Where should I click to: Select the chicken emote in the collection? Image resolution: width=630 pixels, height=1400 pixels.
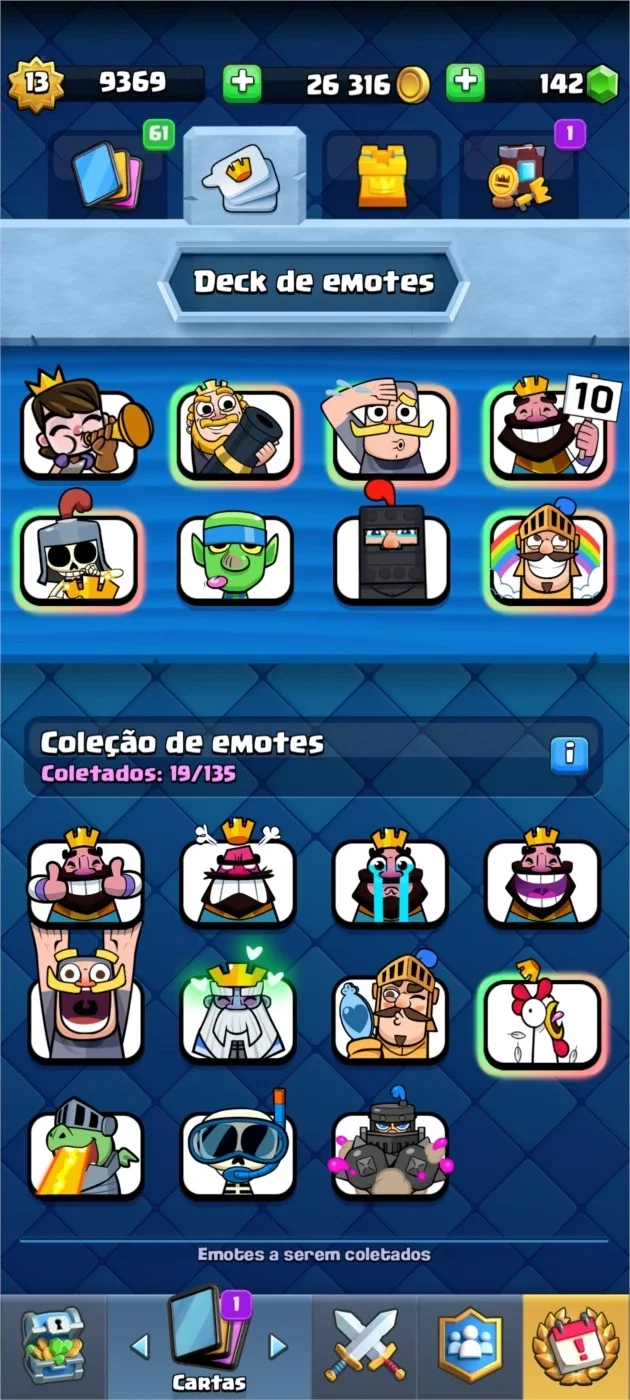click(x=542, y=1019)
